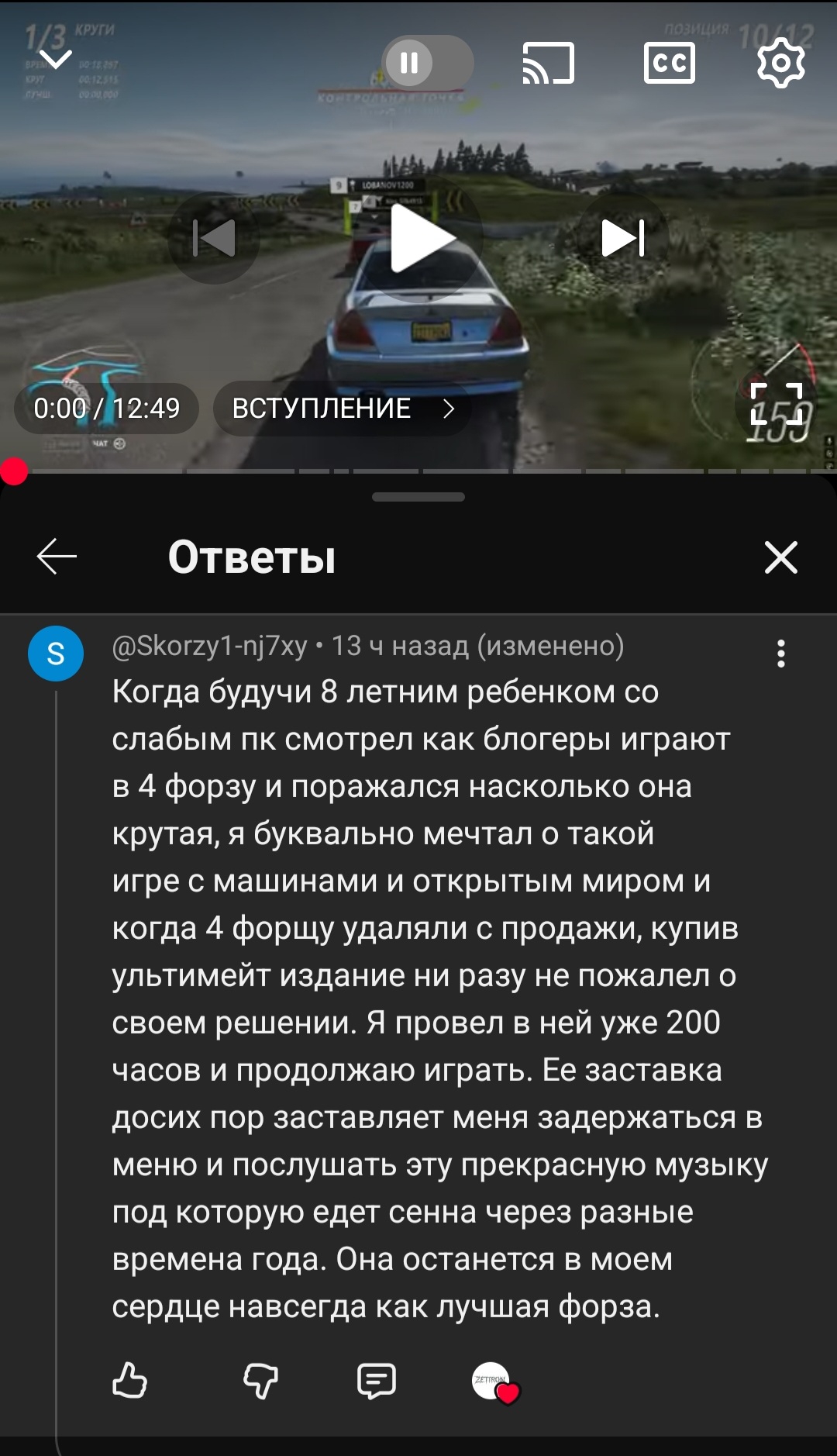Enter fullscreen mode
Viewport: 837px width, 1456px height.
click(776, 403)
